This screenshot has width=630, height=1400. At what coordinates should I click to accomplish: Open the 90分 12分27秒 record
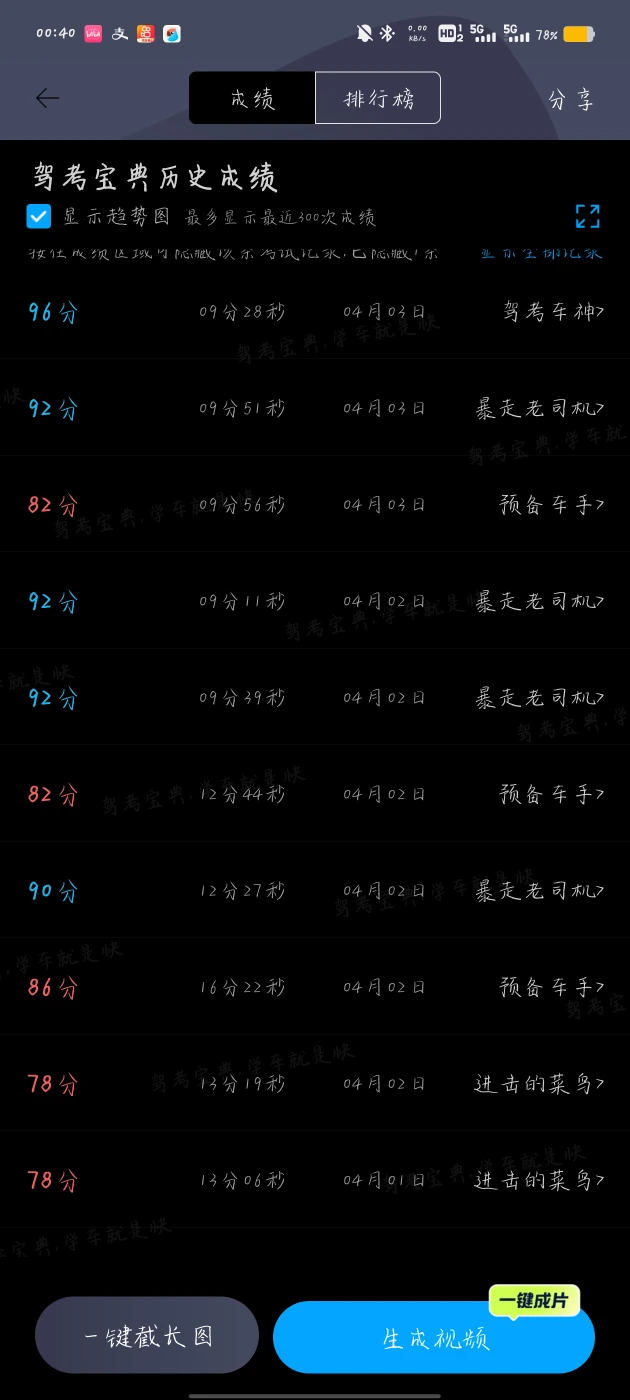(x=315, y=890)
